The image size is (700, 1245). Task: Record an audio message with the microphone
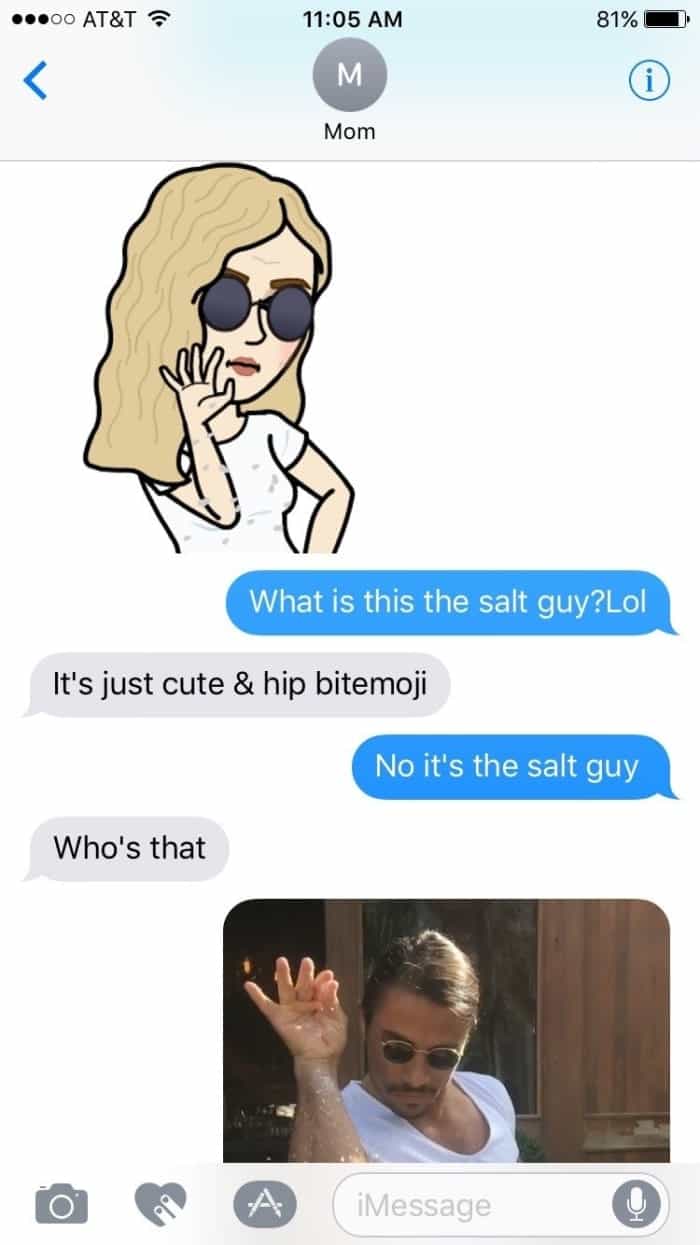click(x=636, y=1205)
